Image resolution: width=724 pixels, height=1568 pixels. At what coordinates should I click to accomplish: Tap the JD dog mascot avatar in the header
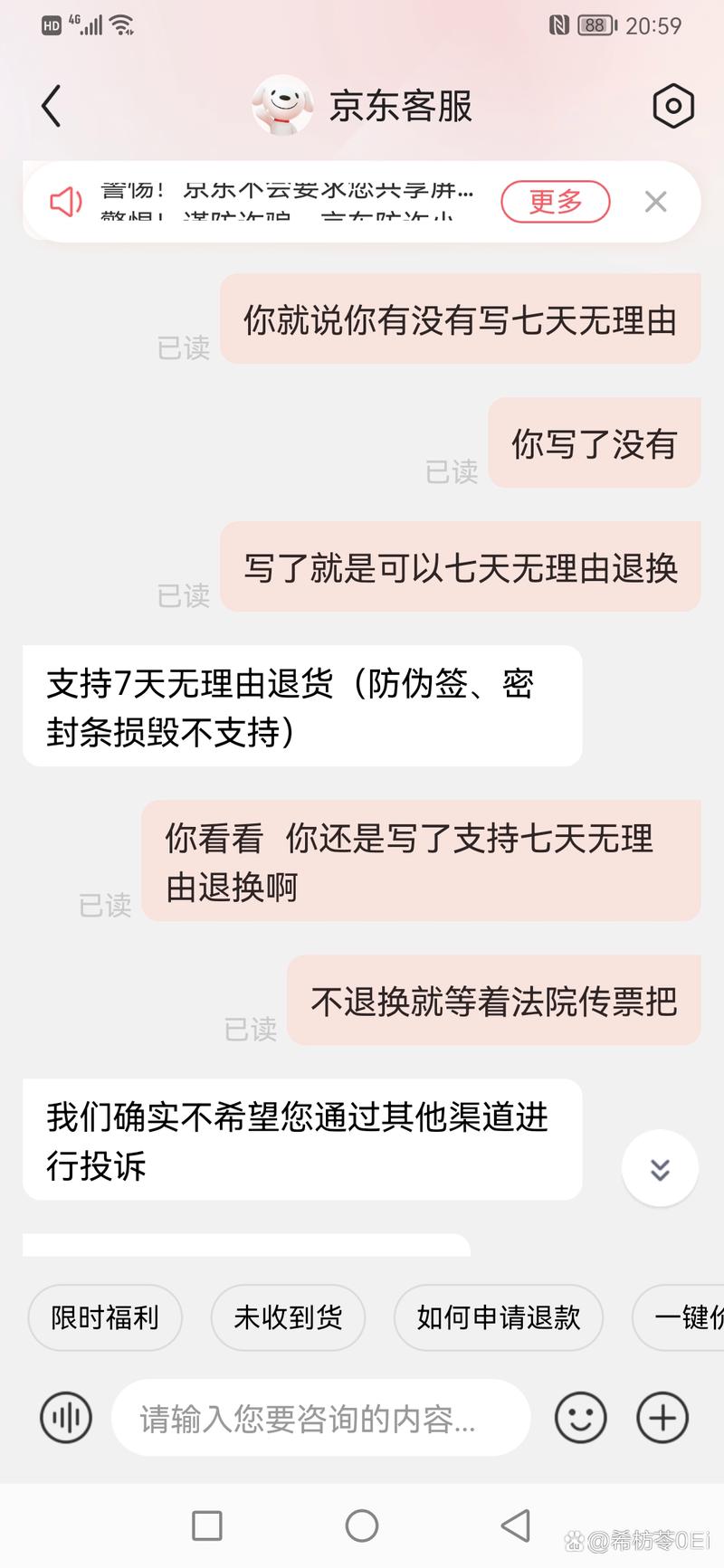click(x=281, y=105)
